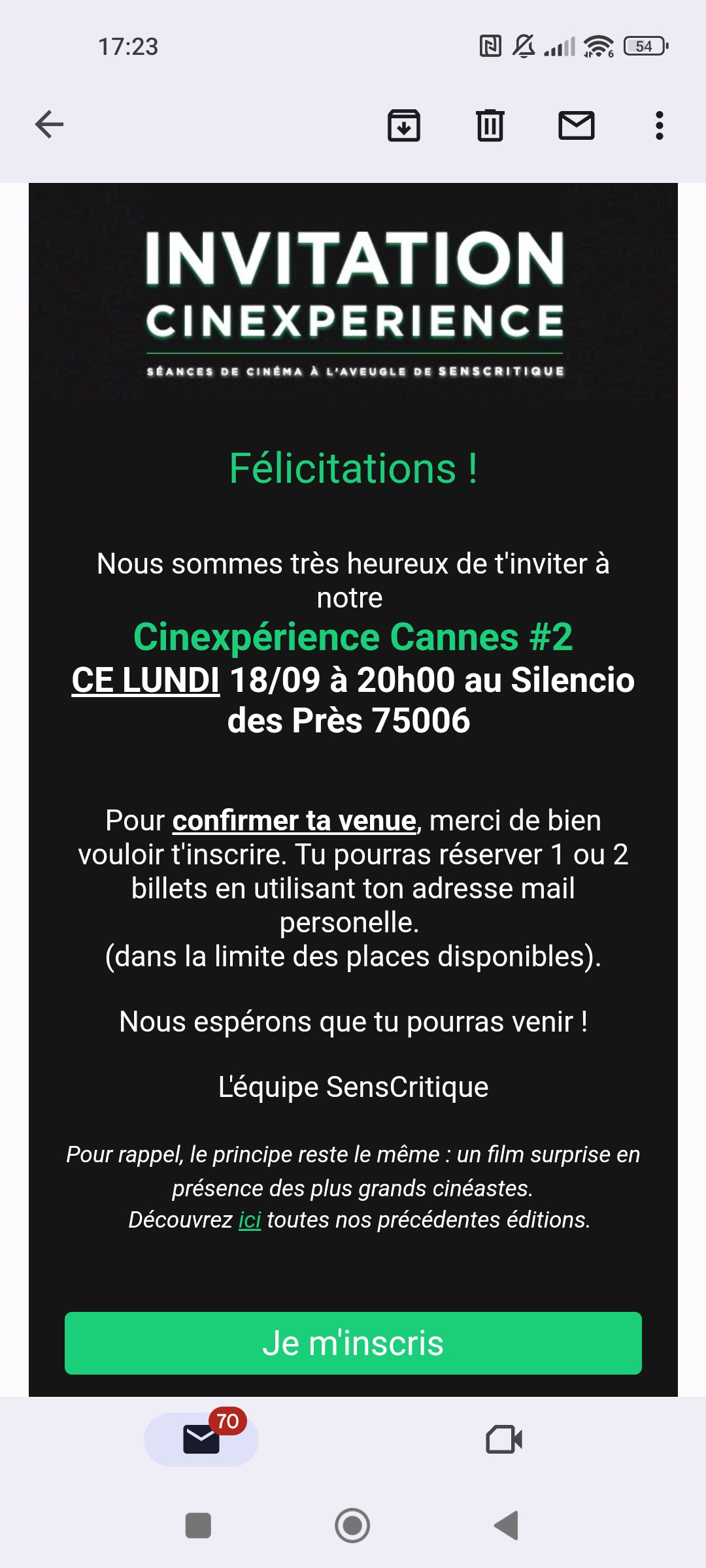This screenshot has width=706, height=1568.
Task: Go to the system home screen
Action: [352, 1526]
